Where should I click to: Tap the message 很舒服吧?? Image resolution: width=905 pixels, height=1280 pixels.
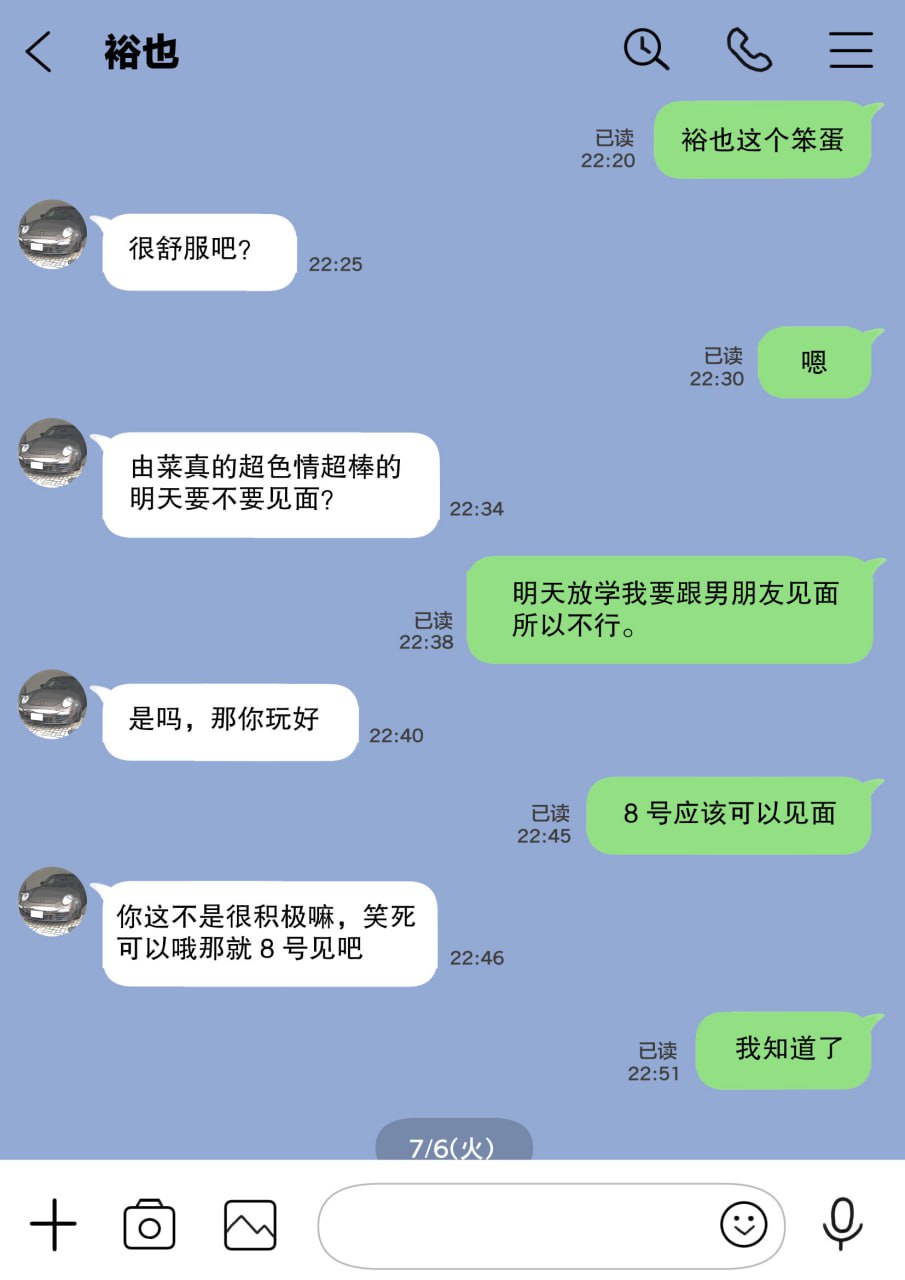[198, 251]
